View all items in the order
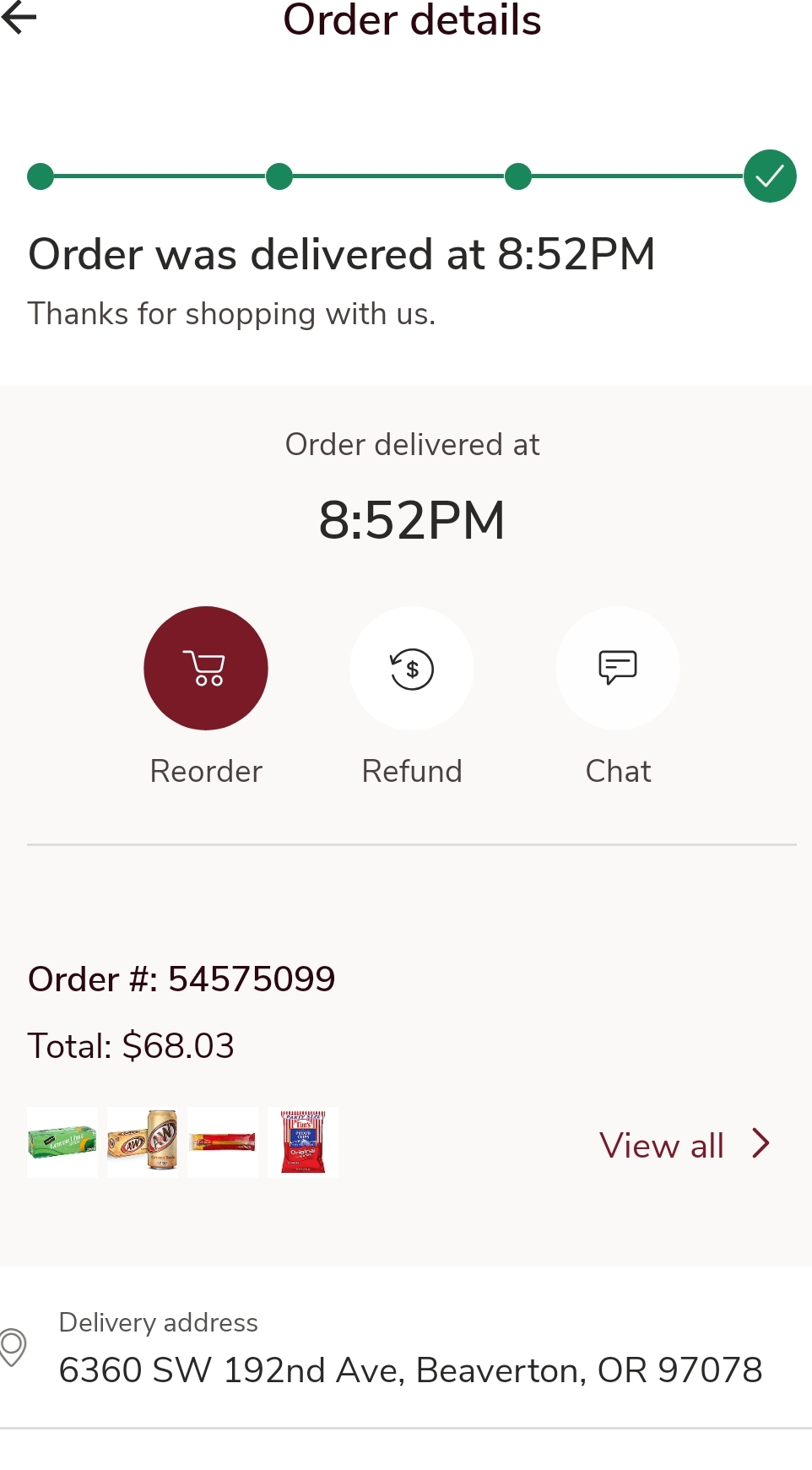The image size is (812, 1470). coord(684,1145)
